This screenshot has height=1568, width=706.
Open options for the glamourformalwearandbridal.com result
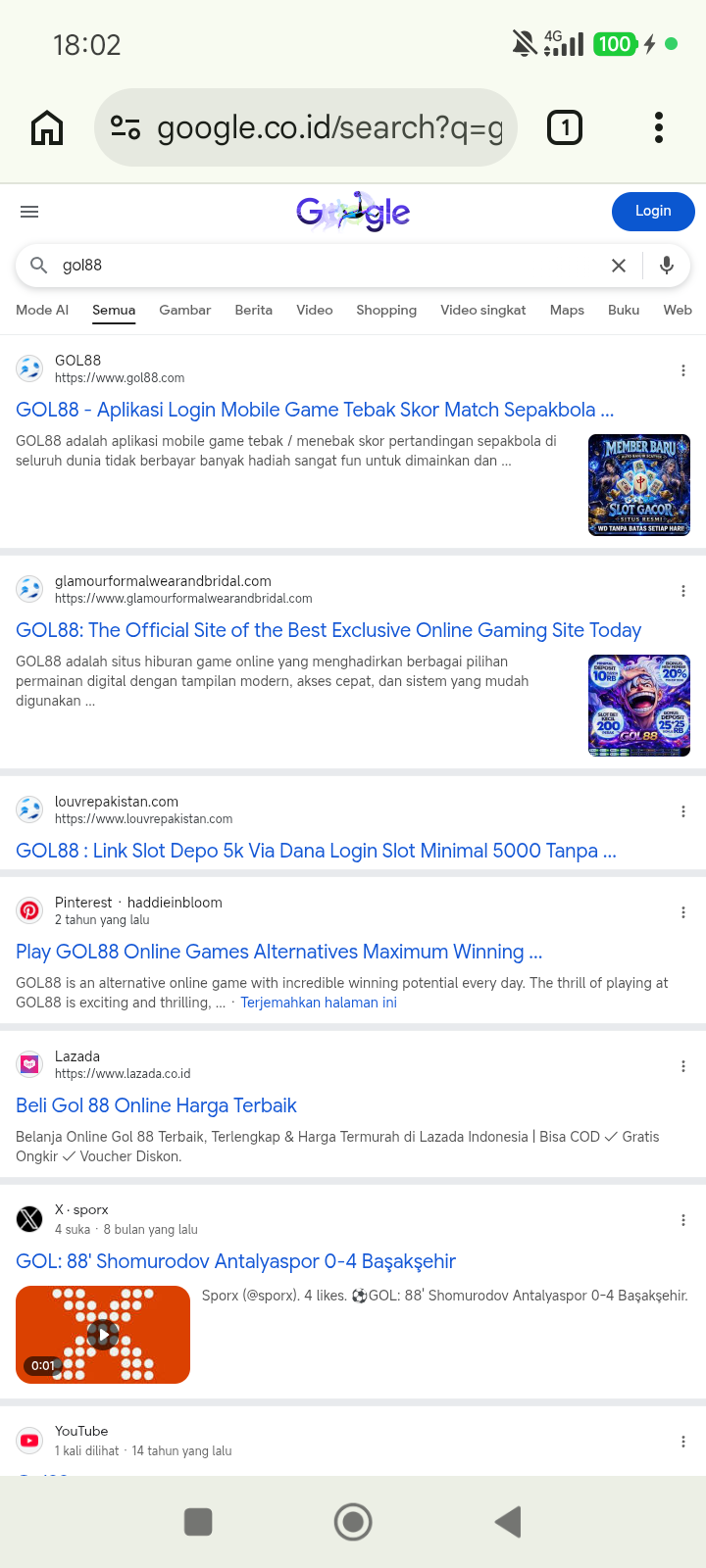point(683,591)
